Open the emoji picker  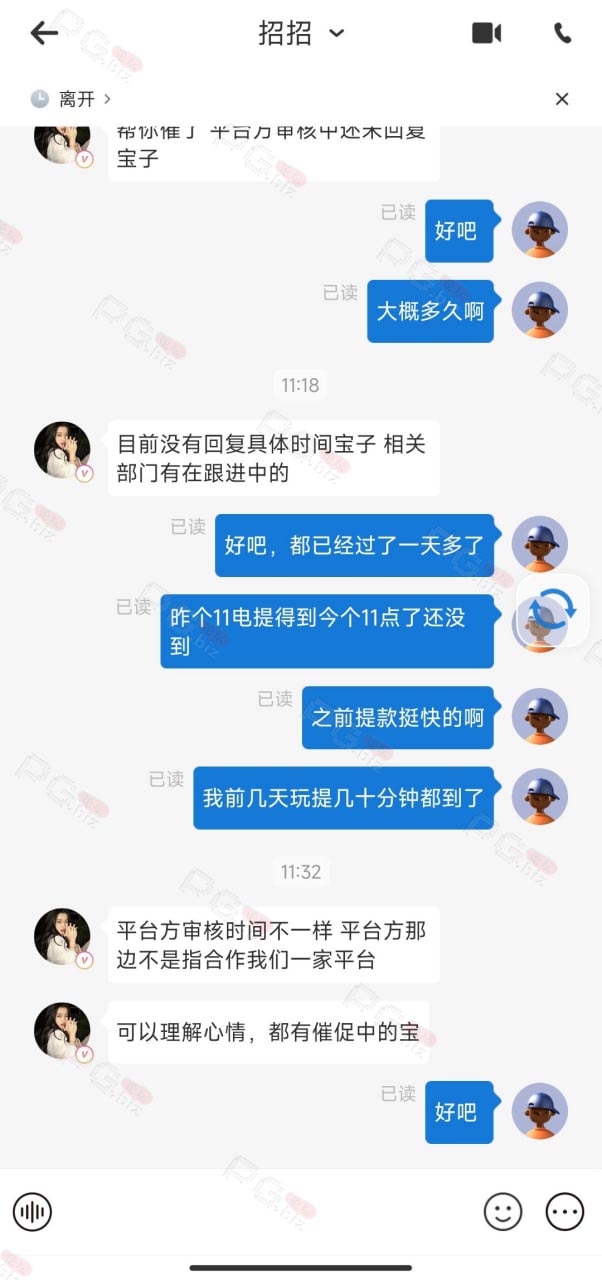click(x=503, y=1212)
